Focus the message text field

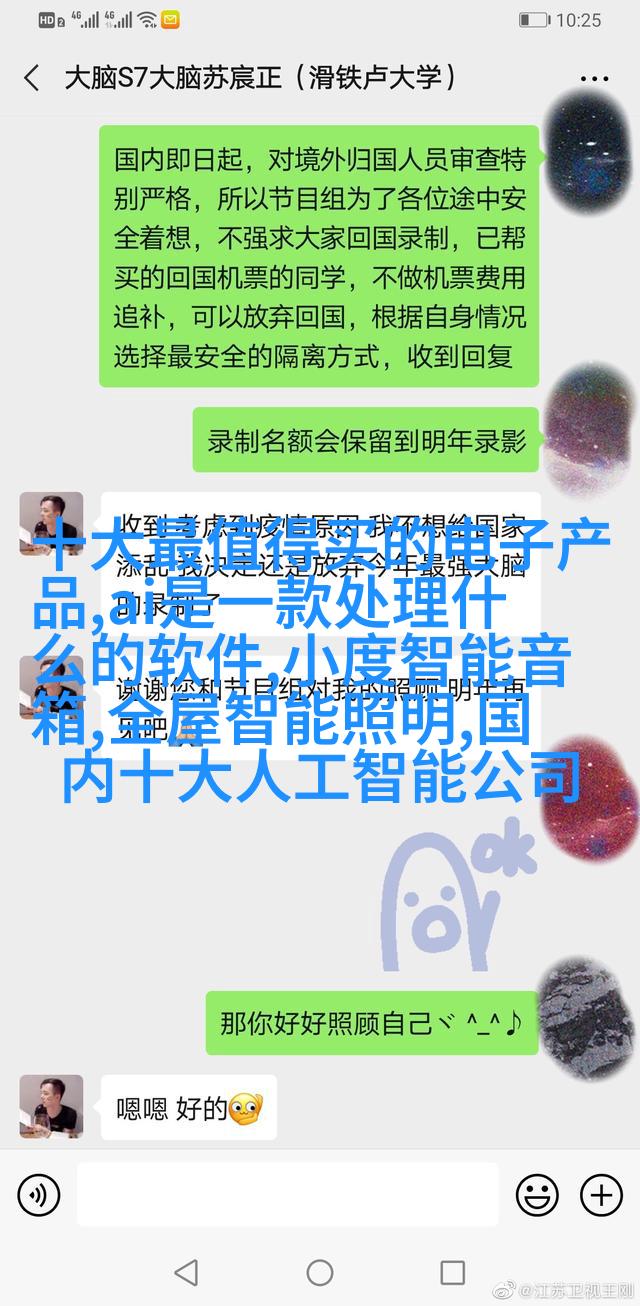[287, 1194]
